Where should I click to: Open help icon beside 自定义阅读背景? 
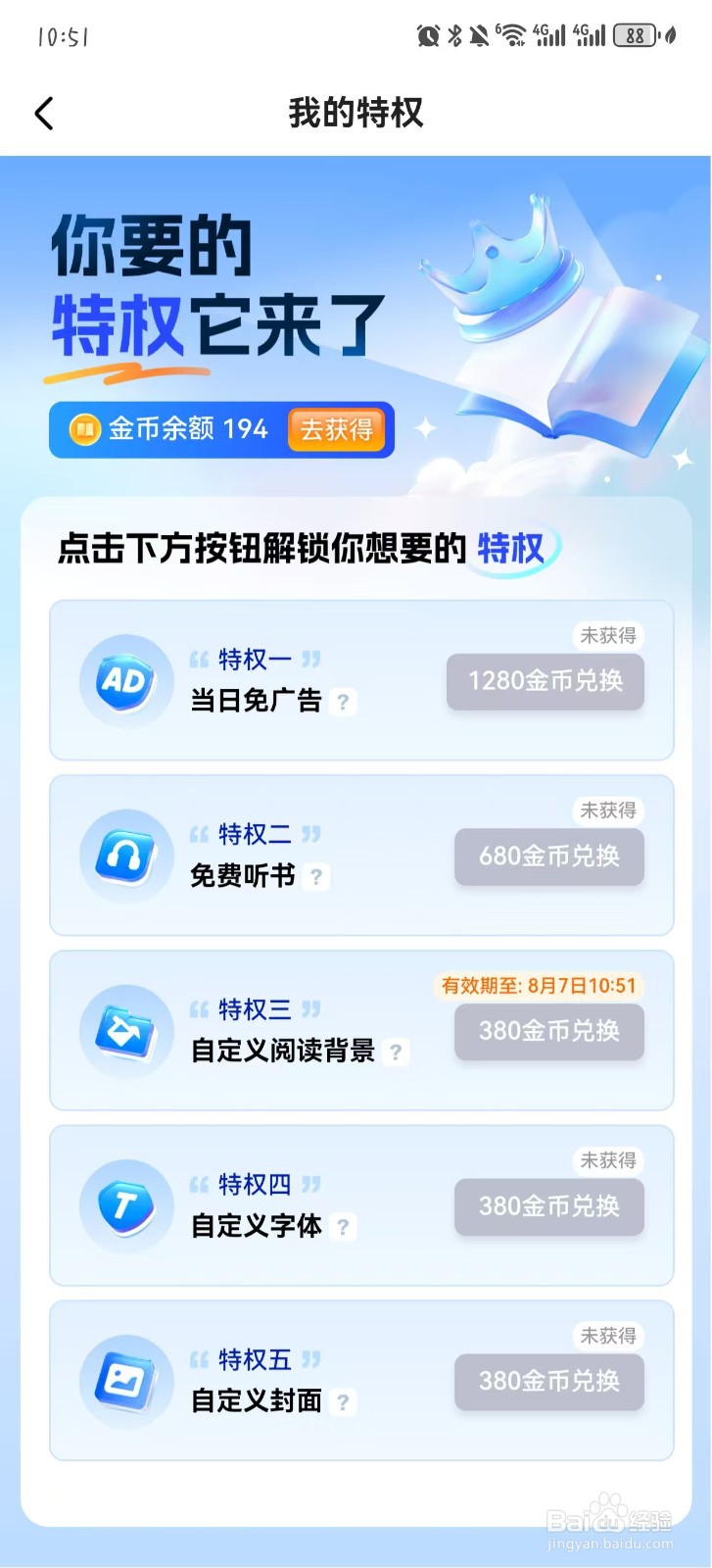tap(395, 1053)
